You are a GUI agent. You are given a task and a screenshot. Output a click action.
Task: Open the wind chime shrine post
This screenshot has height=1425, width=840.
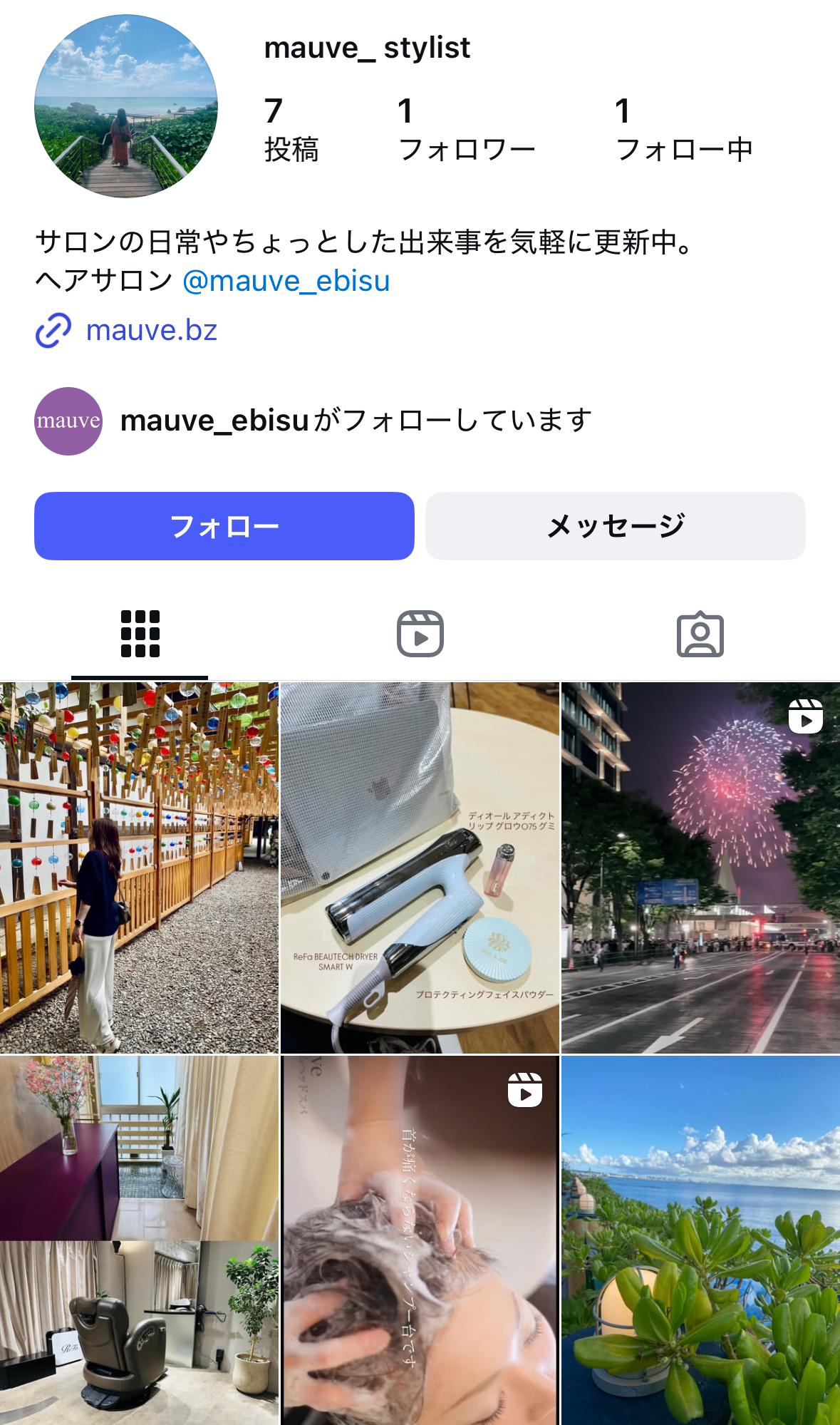click(139, 868)
